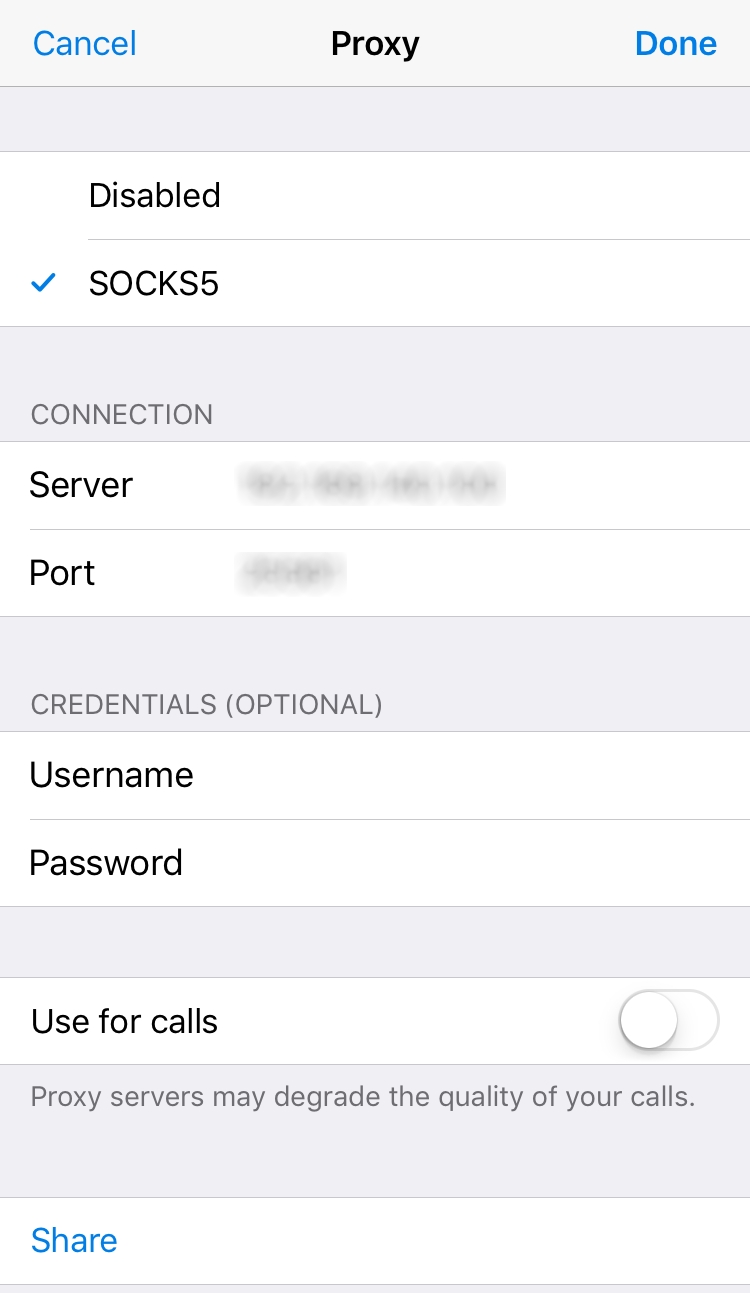Enable the Use for calls switch
The width and height of the screenshot is (750, 1293).
click(669, 1021)
